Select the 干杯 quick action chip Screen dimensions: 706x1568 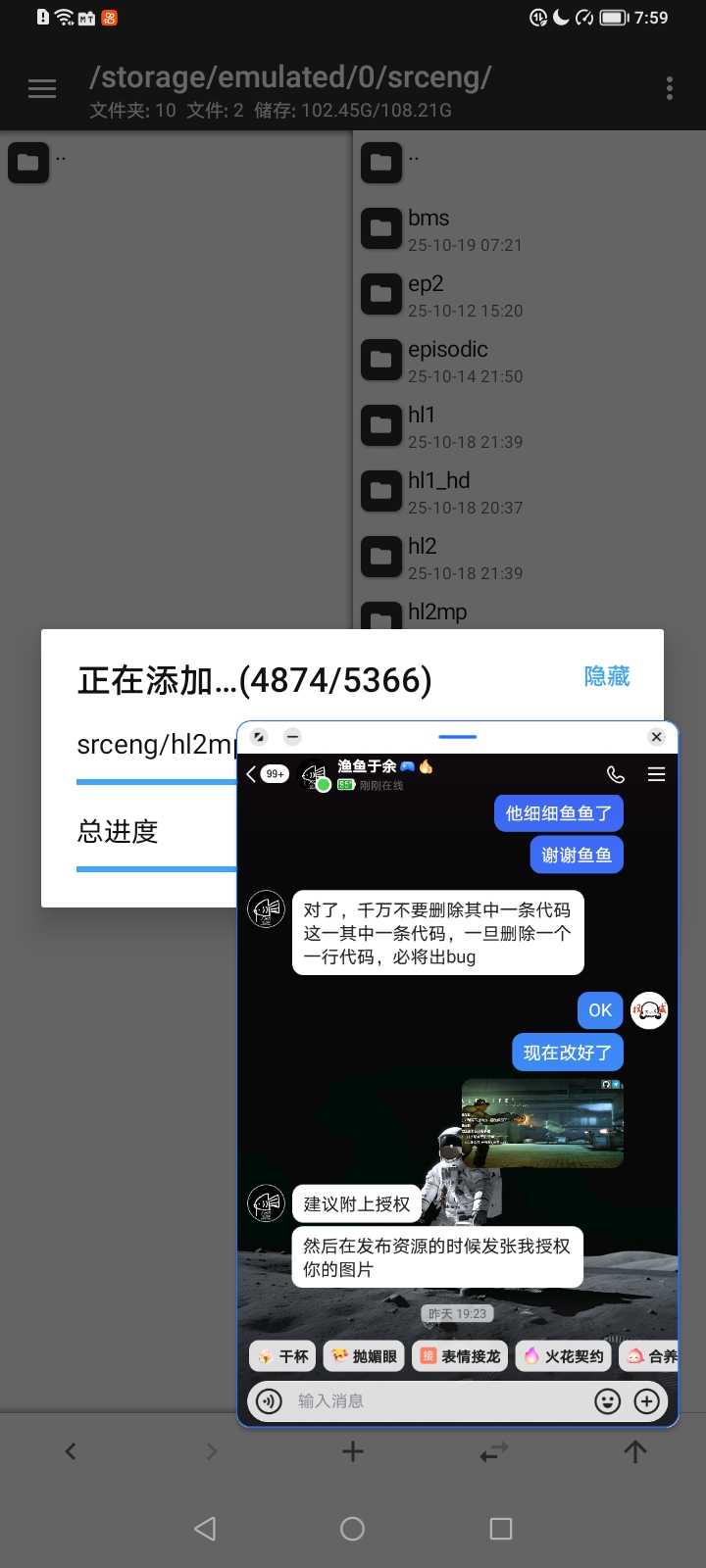[282, 1356]
